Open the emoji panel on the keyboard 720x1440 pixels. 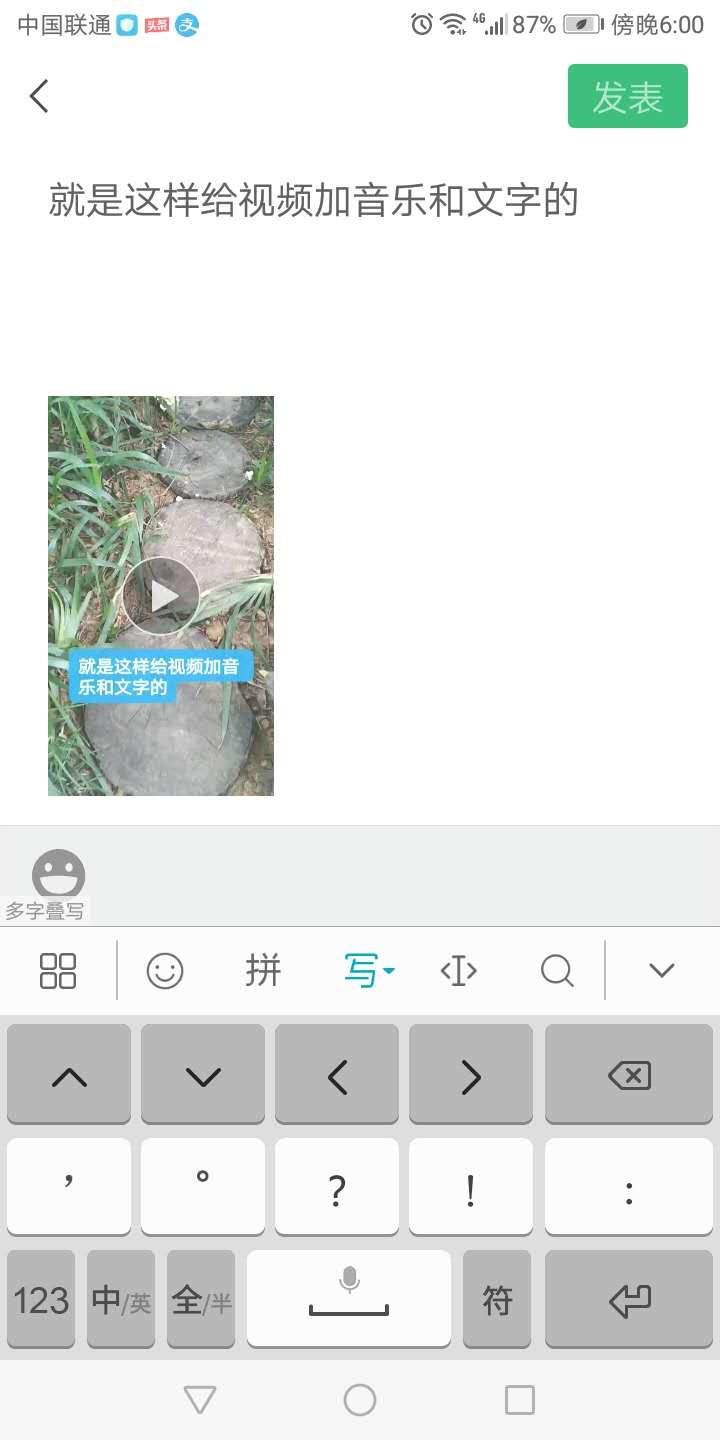pyautogui.click(x=165, y=970)
